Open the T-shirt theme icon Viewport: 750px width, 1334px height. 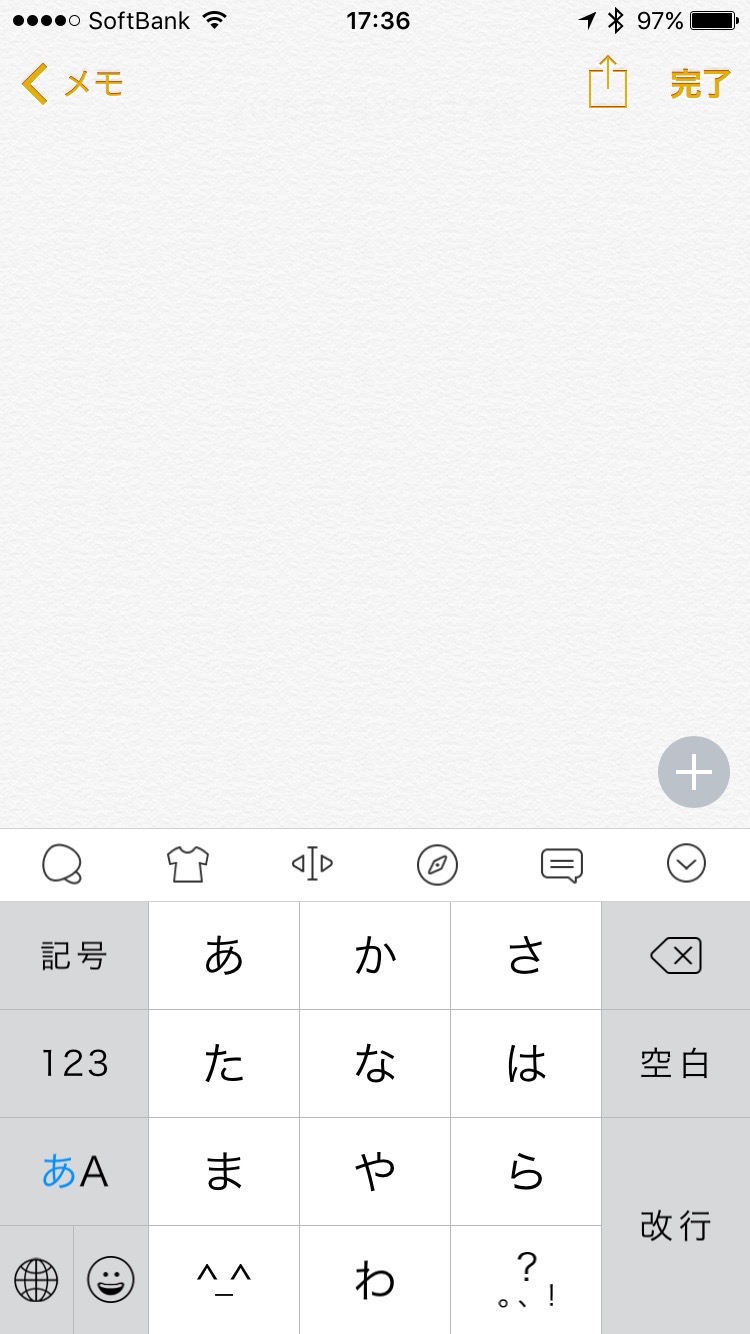click(x=187, y=864)
